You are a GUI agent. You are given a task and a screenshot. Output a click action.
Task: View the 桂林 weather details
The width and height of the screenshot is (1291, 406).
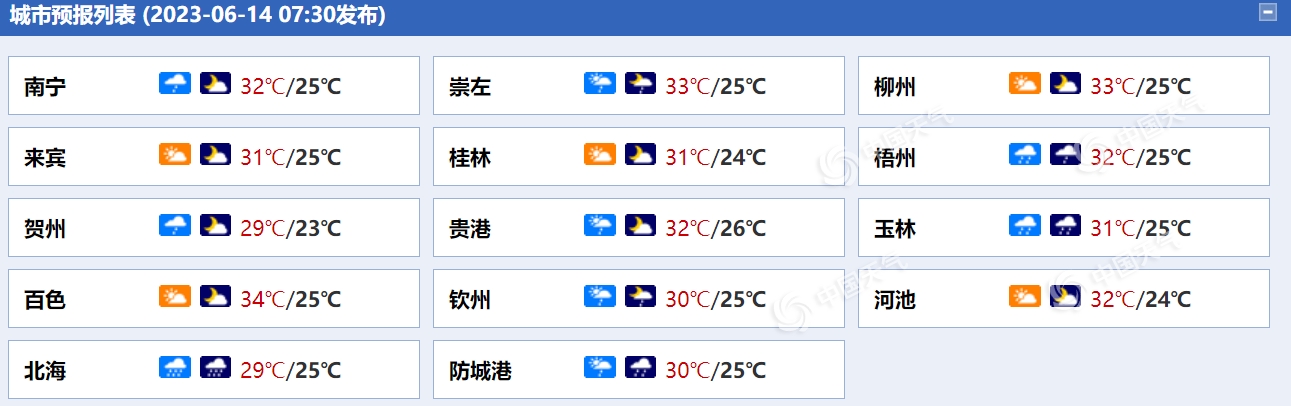click(x=470, y=157)
